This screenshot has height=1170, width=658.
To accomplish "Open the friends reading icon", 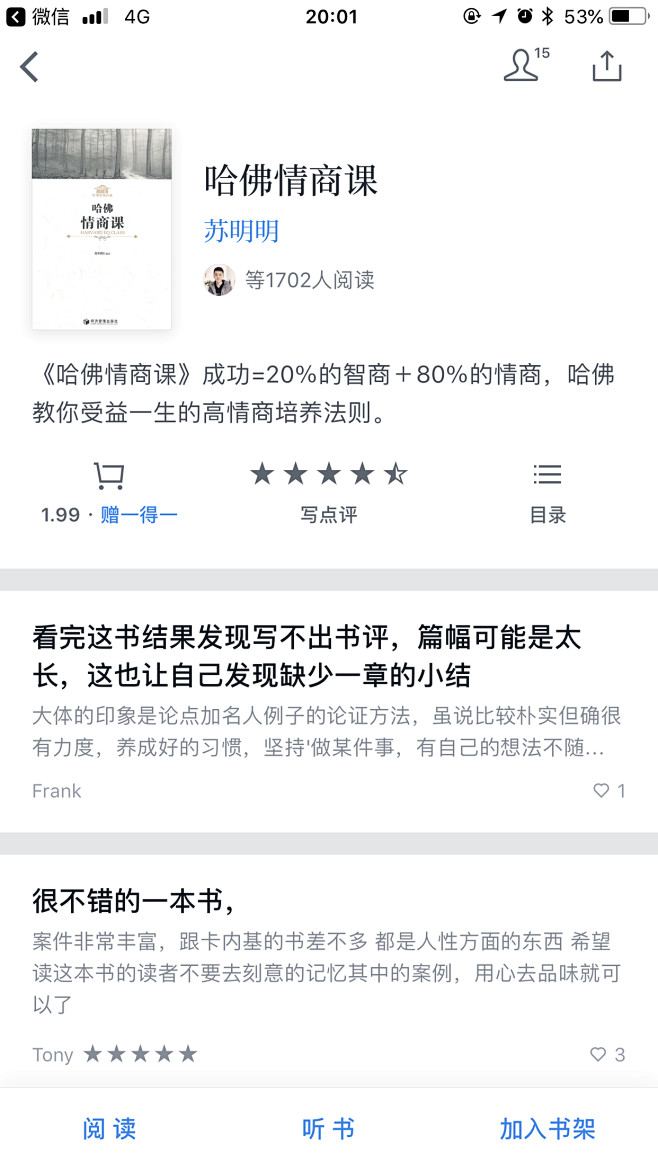I will click(522, 66).
